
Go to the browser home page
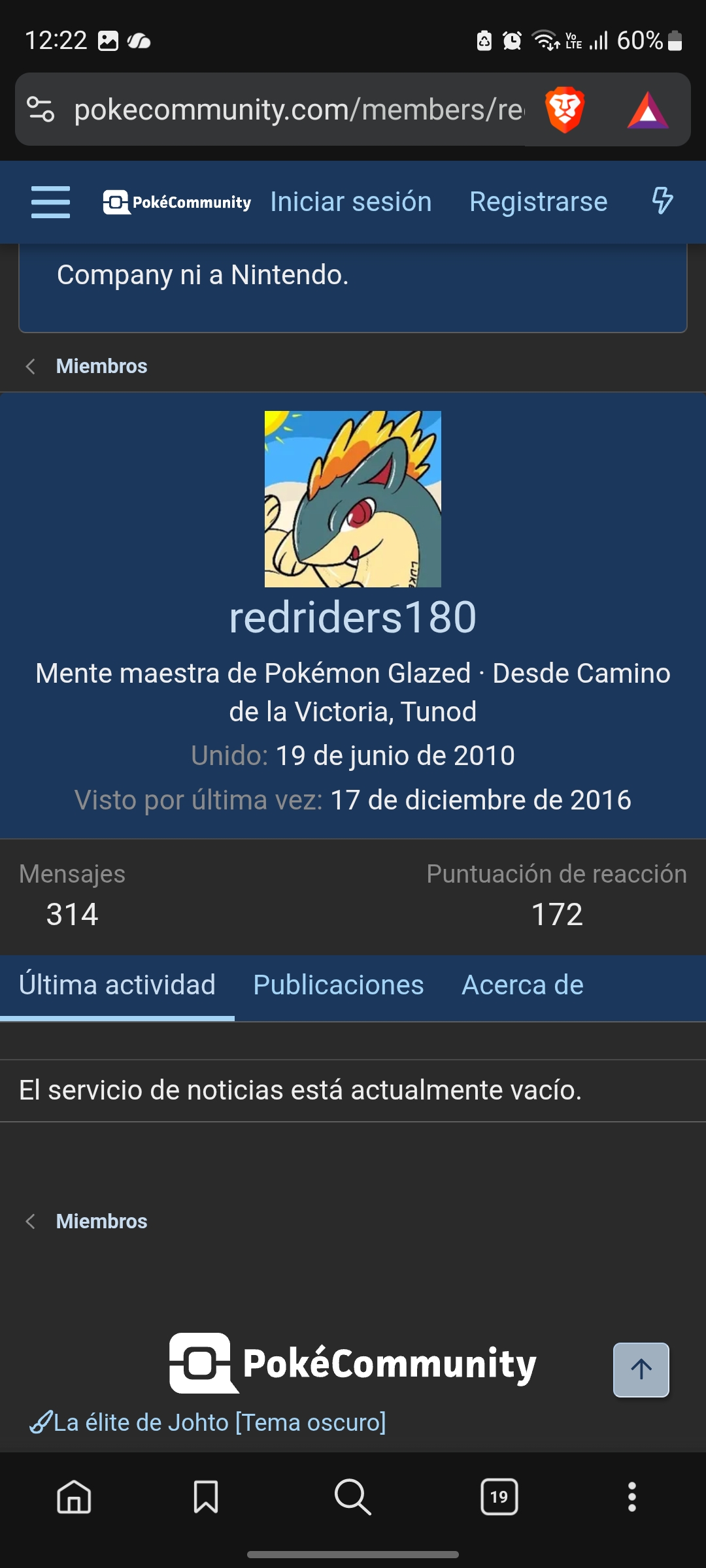pos(74,1496)
